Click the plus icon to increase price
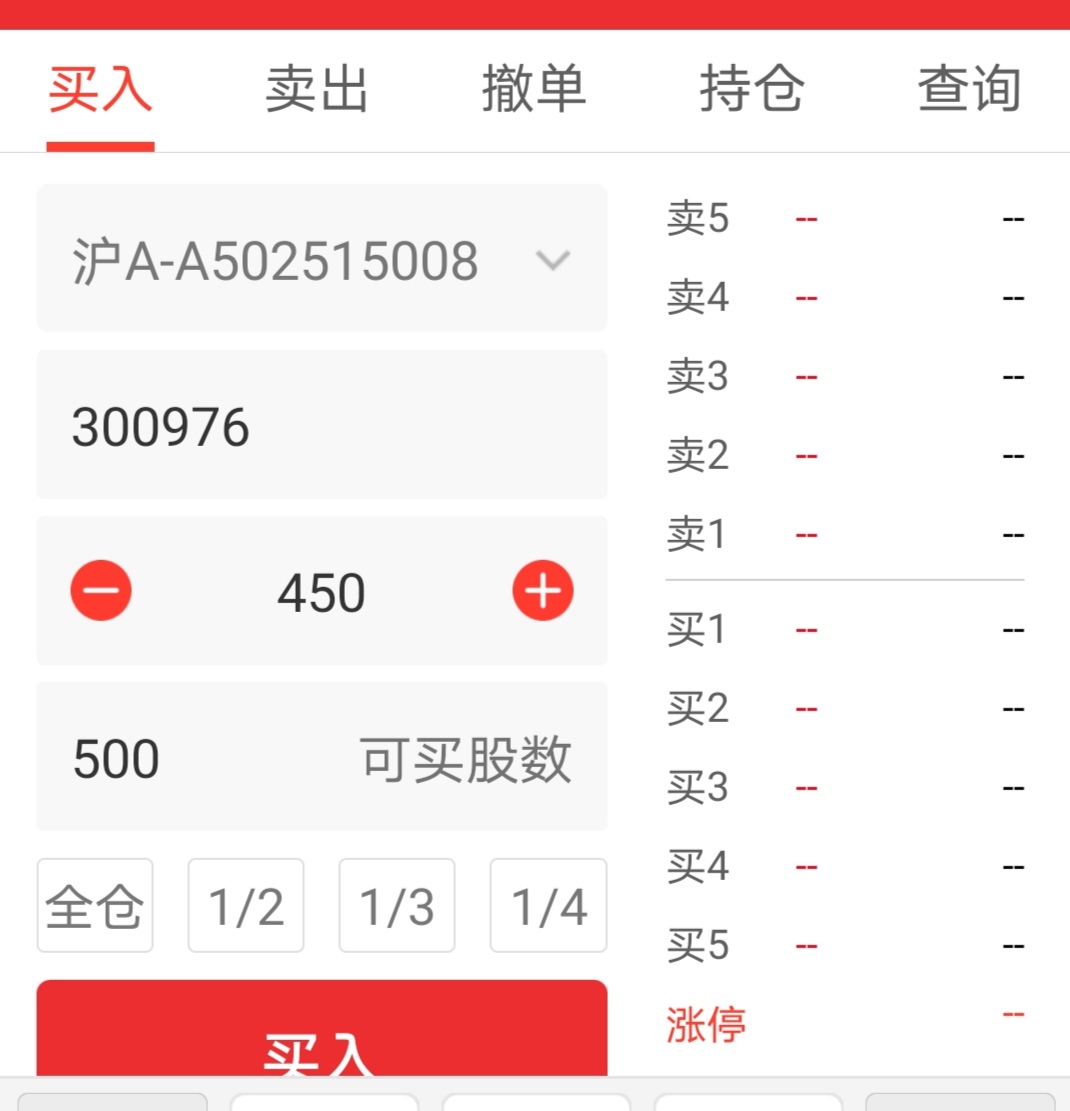 coord(542,590)
